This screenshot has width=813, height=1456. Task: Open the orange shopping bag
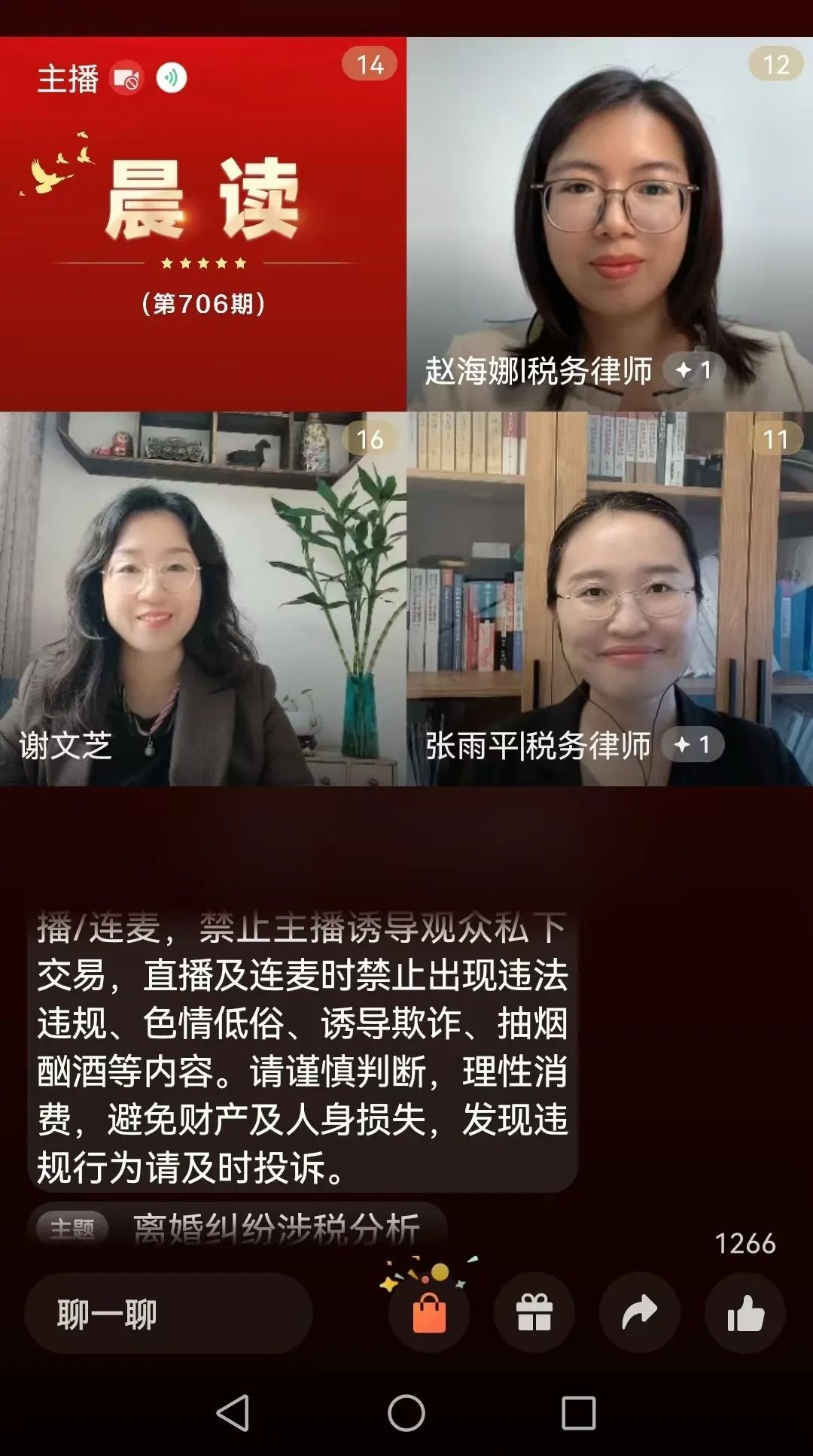click(x=429, y=1313)
